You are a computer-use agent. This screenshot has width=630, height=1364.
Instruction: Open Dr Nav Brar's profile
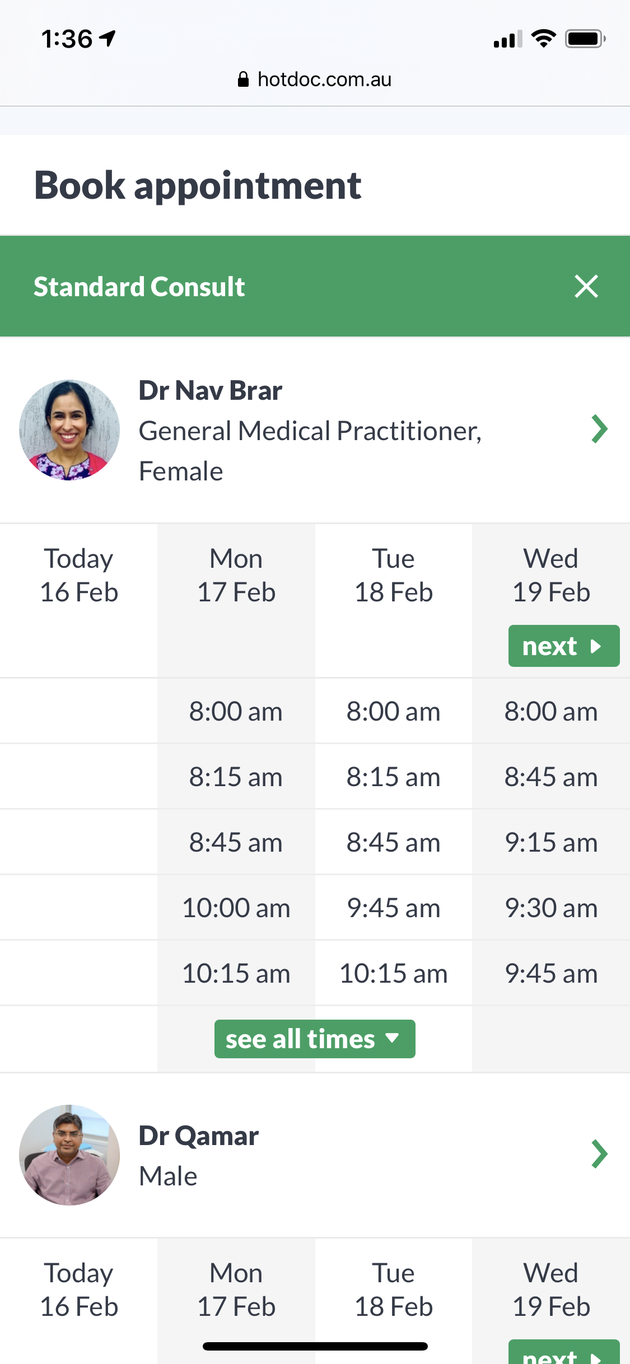(x=315, y=430)
